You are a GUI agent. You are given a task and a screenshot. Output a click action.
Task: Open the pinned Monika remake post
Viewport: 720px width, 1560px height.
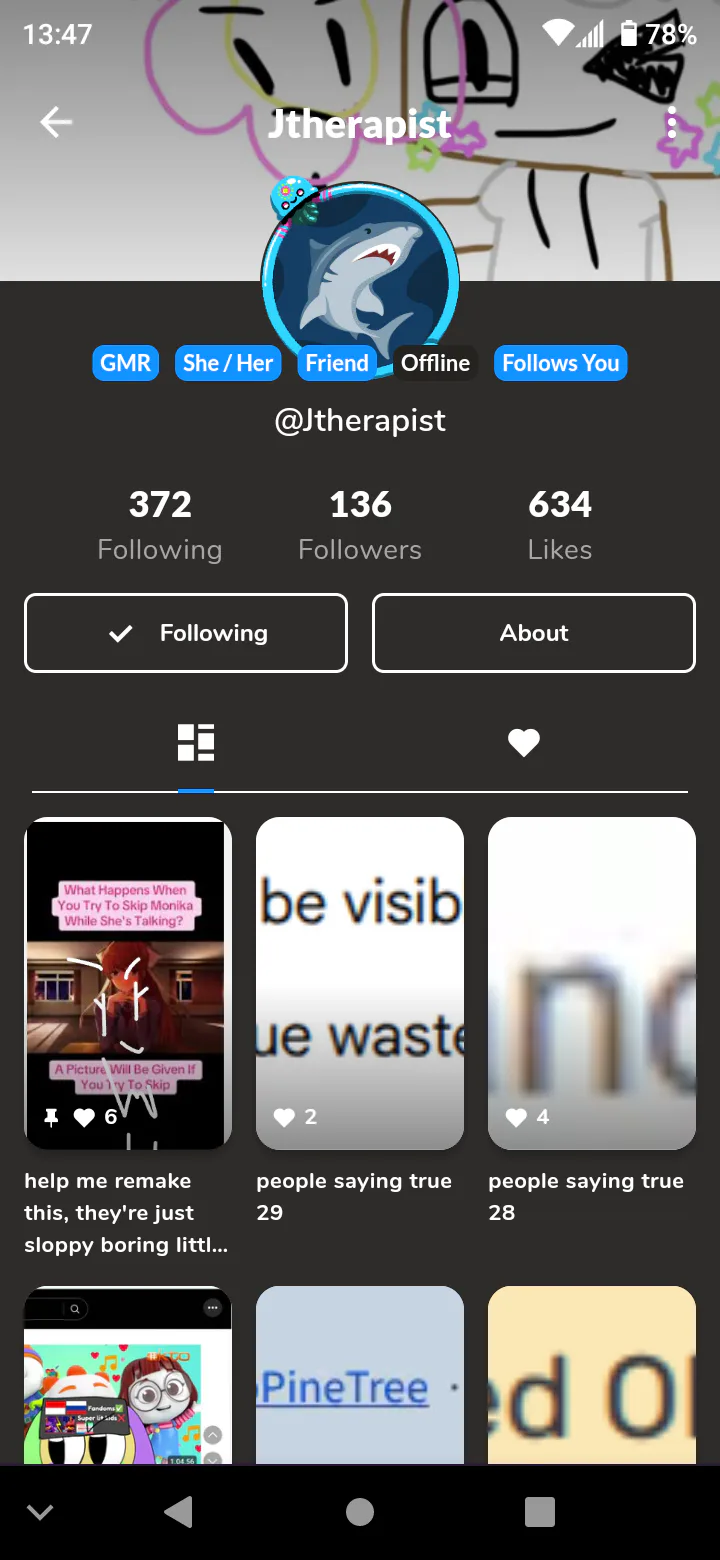[128, 983]
